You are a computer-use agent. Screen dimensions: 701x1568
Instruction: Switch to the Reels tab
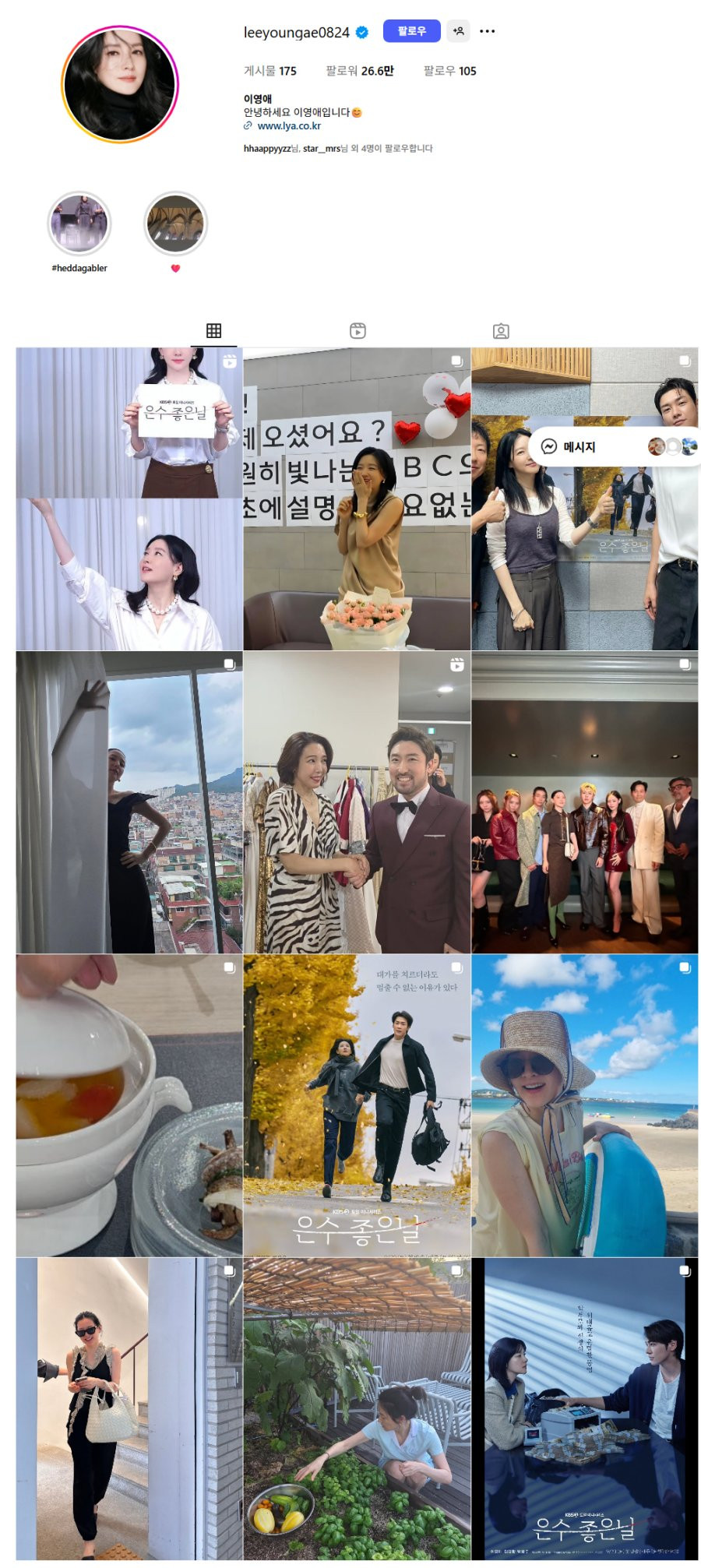pyautogui.click(x=358, y=331)
